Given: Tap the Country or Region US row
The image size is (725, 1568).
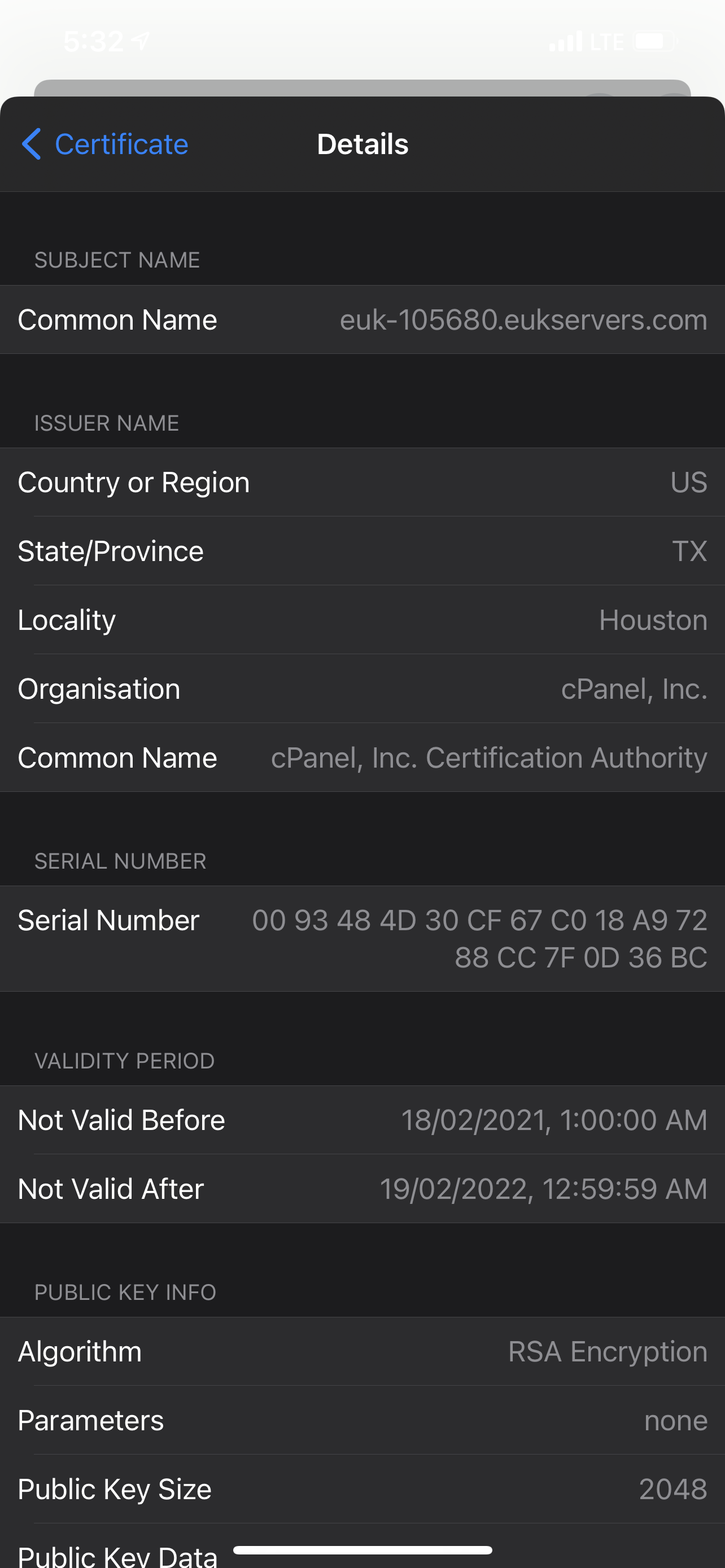Looking at the screenshot, I should 362,481.
